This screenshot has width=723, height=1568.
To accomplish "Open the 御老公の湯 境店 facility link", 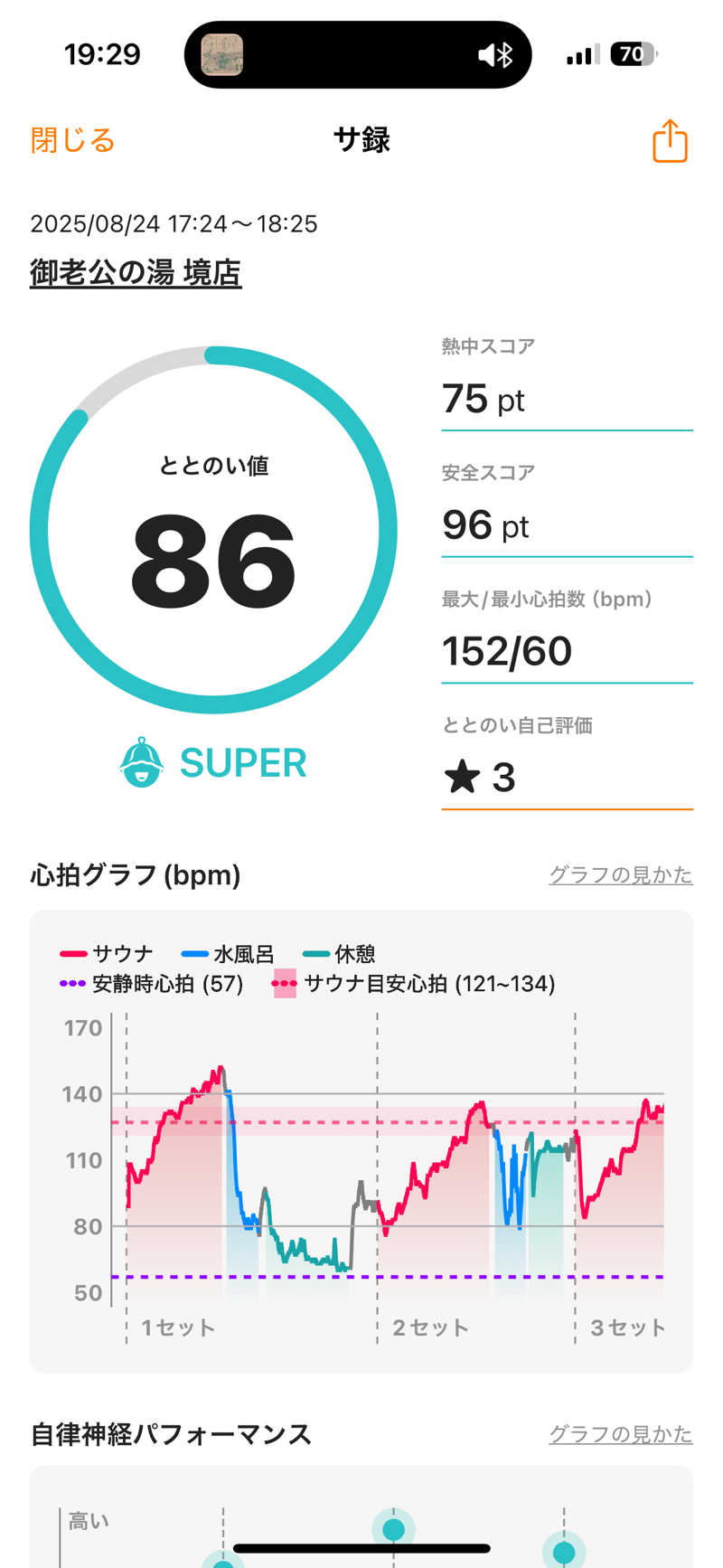I will pyautogui.click(x=136, y=272).
